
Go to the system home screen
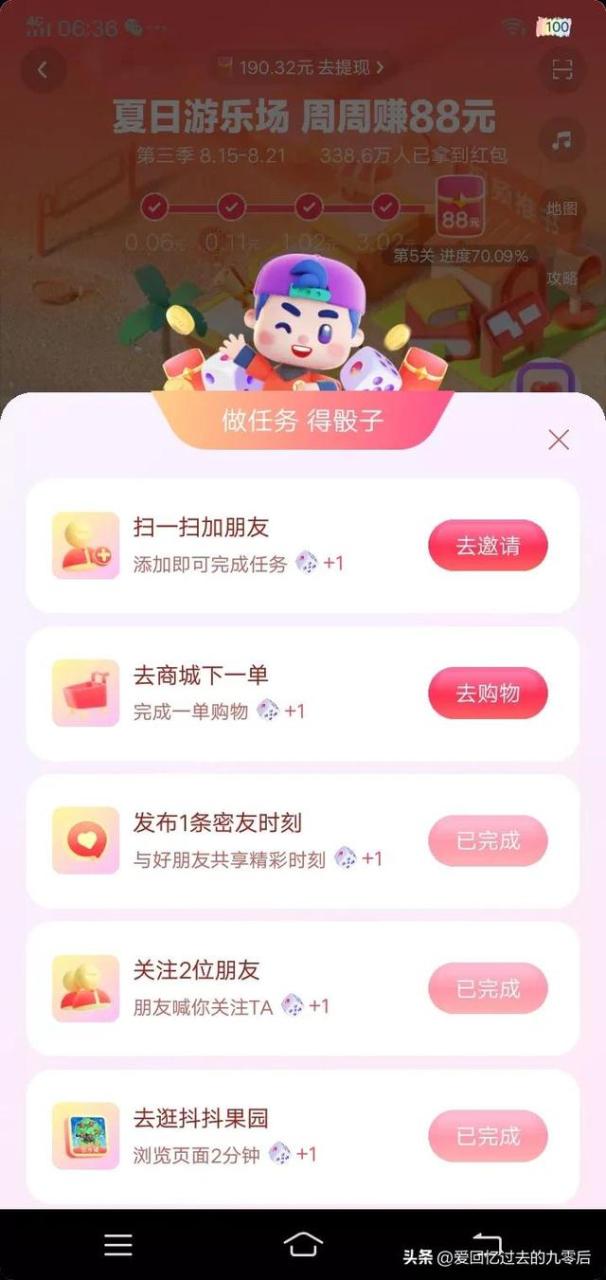(303, 1244)
